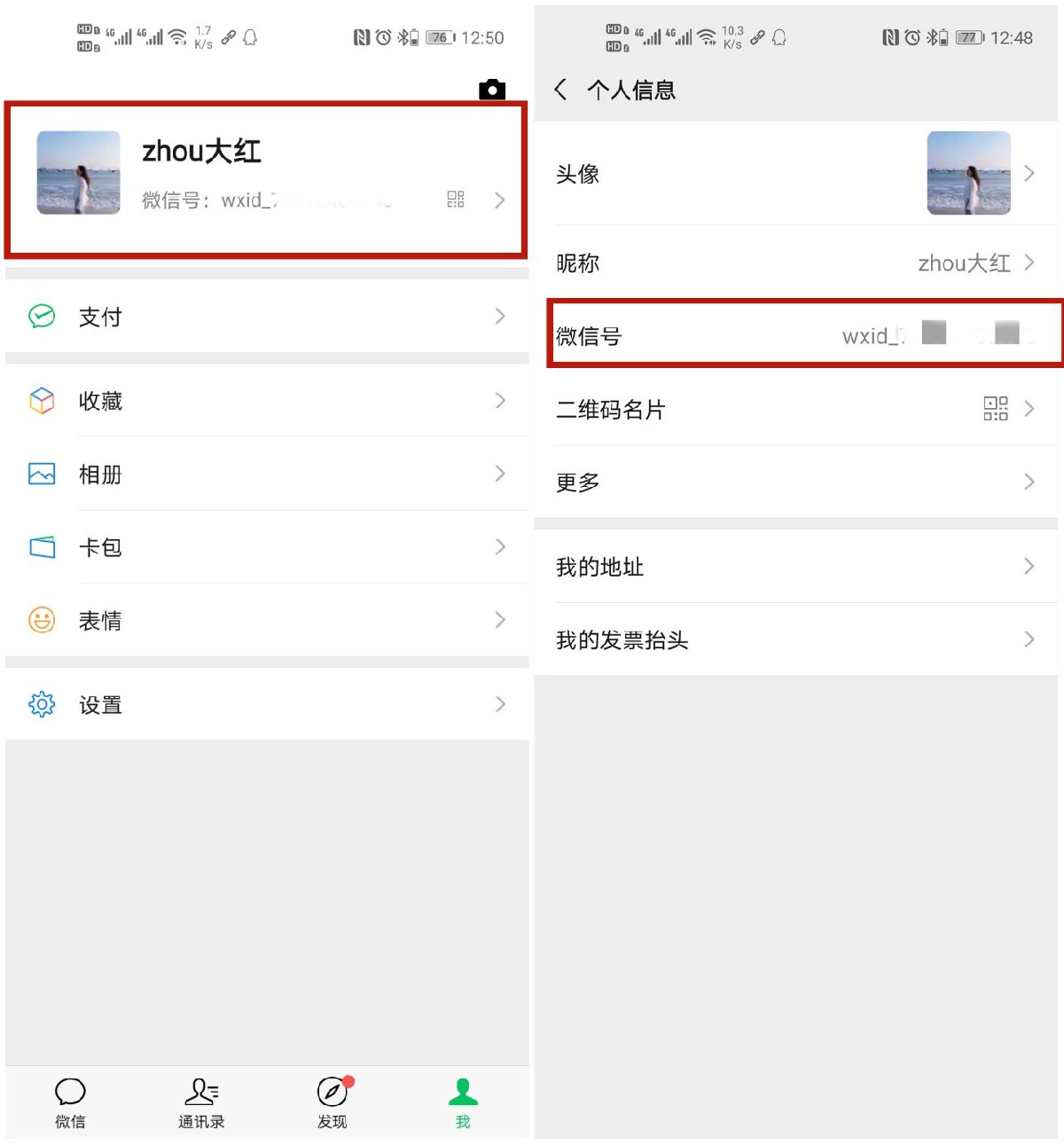Open 设置 settings
This screenshot has width=1064, height=1145.
click(x=266, y=704)
